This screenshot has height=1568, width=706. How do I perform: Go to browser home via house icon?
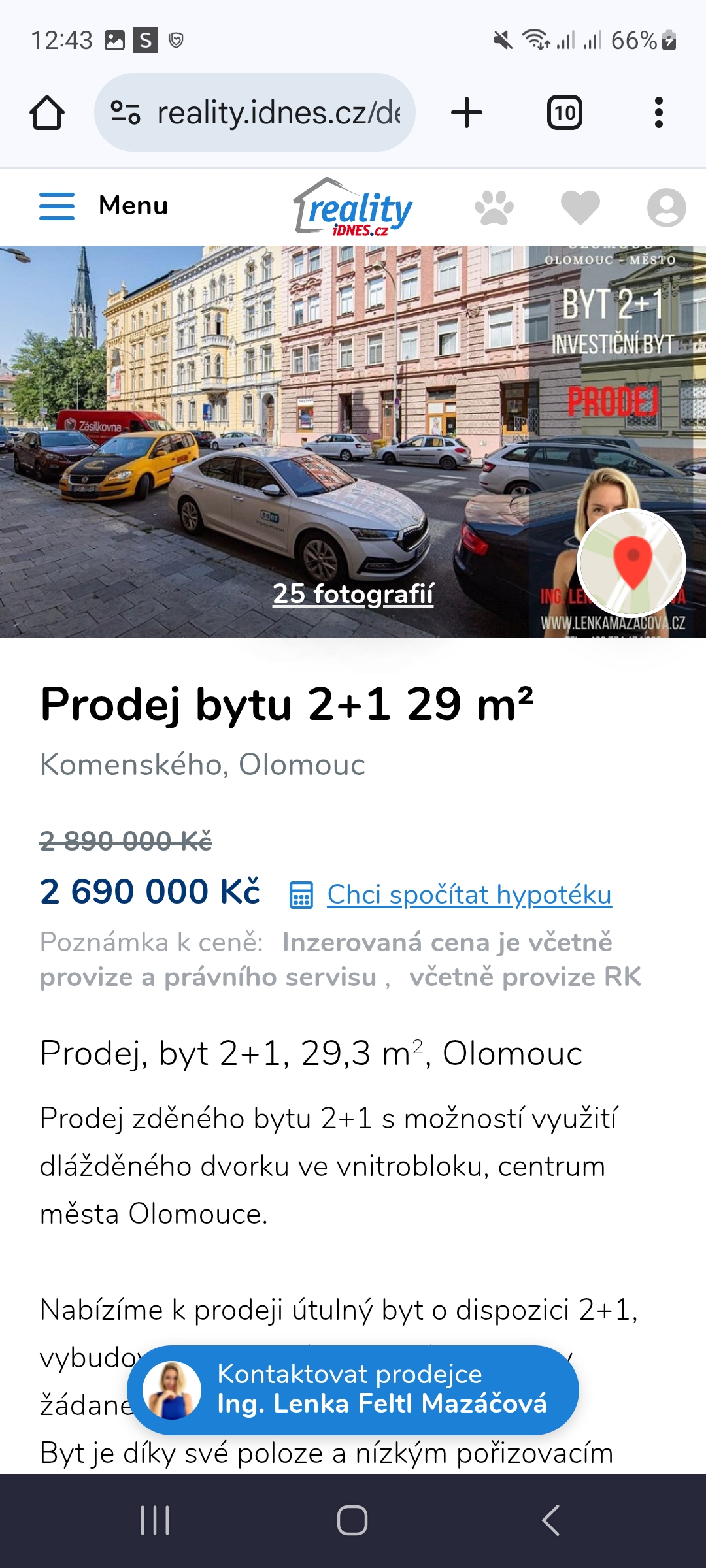point(47,111)
